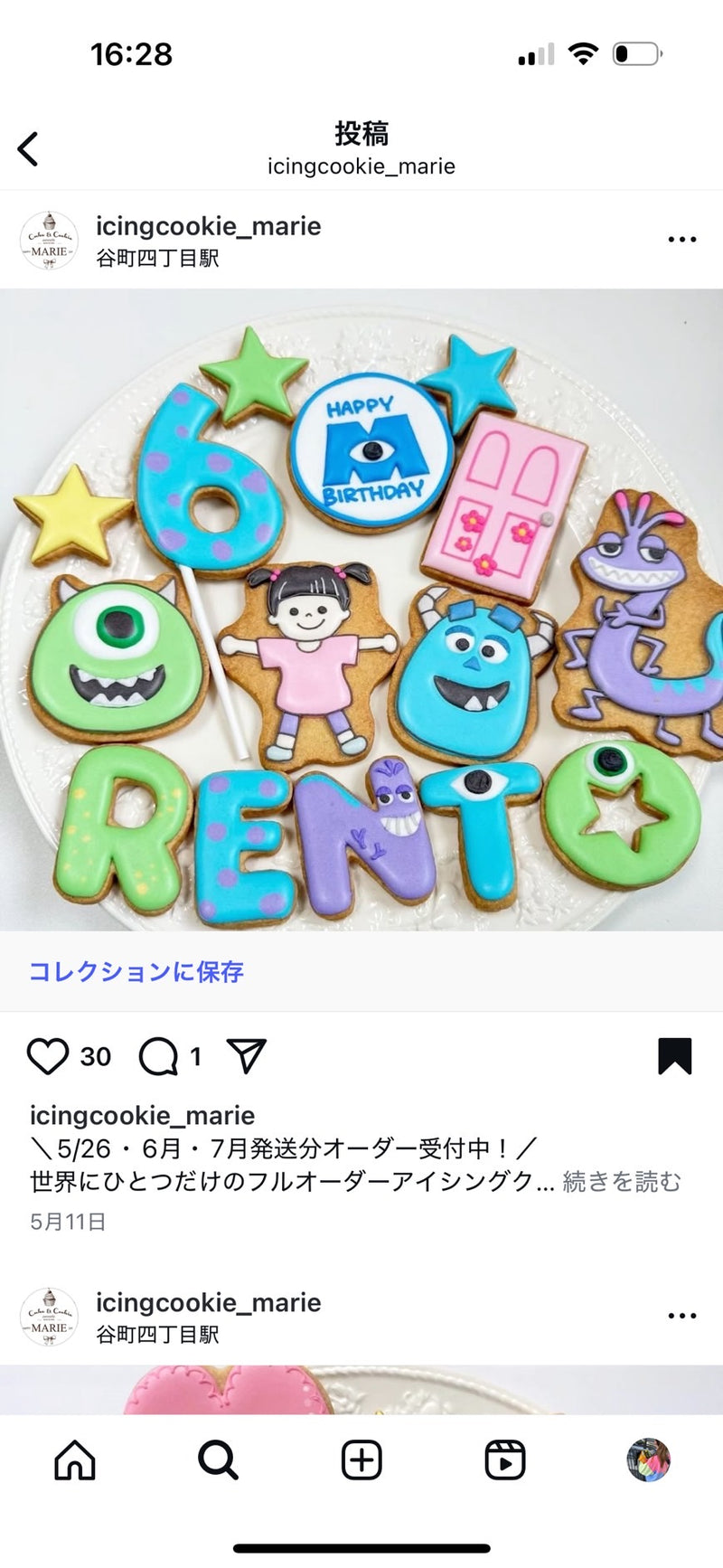Expand caption with 続きを読む

pyautogui.click(x=622, y=1182)
